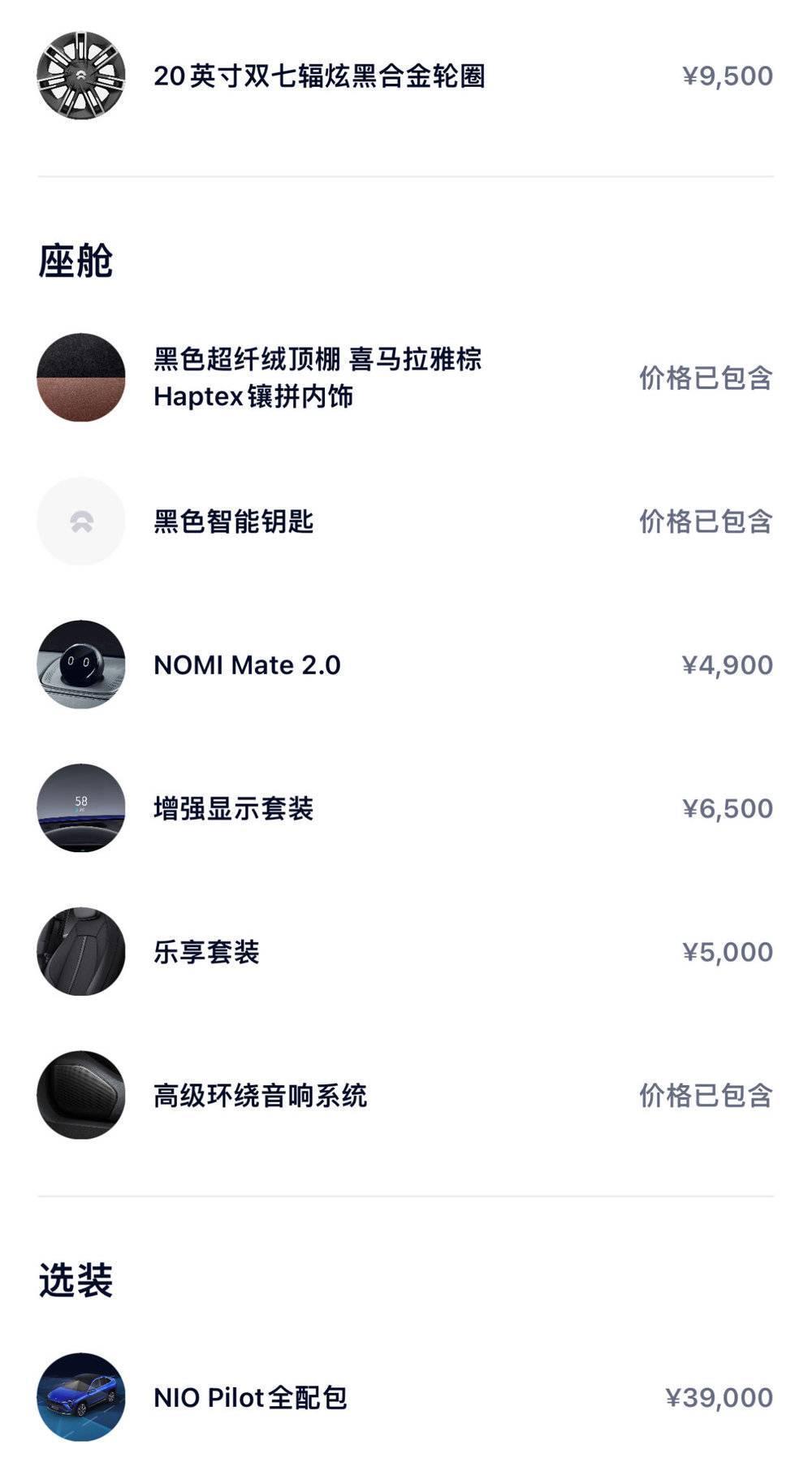Click the 20英寸双七辐炫黑合金轮圈 wheel icon
Screen dimensions: 812x1471
(80, 76)
